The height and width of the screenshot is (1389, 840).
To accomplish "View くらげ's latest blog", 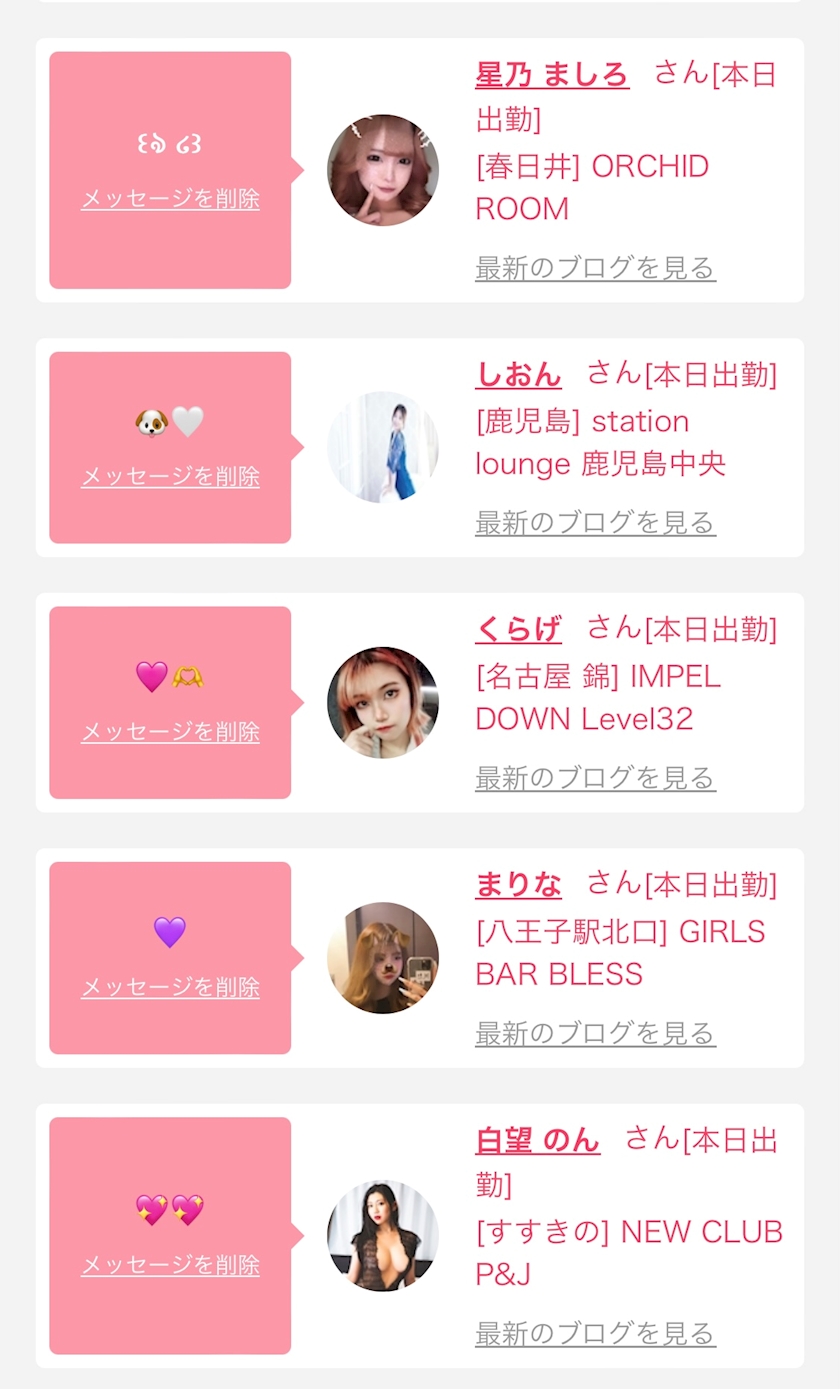I will tap(595, 778).
